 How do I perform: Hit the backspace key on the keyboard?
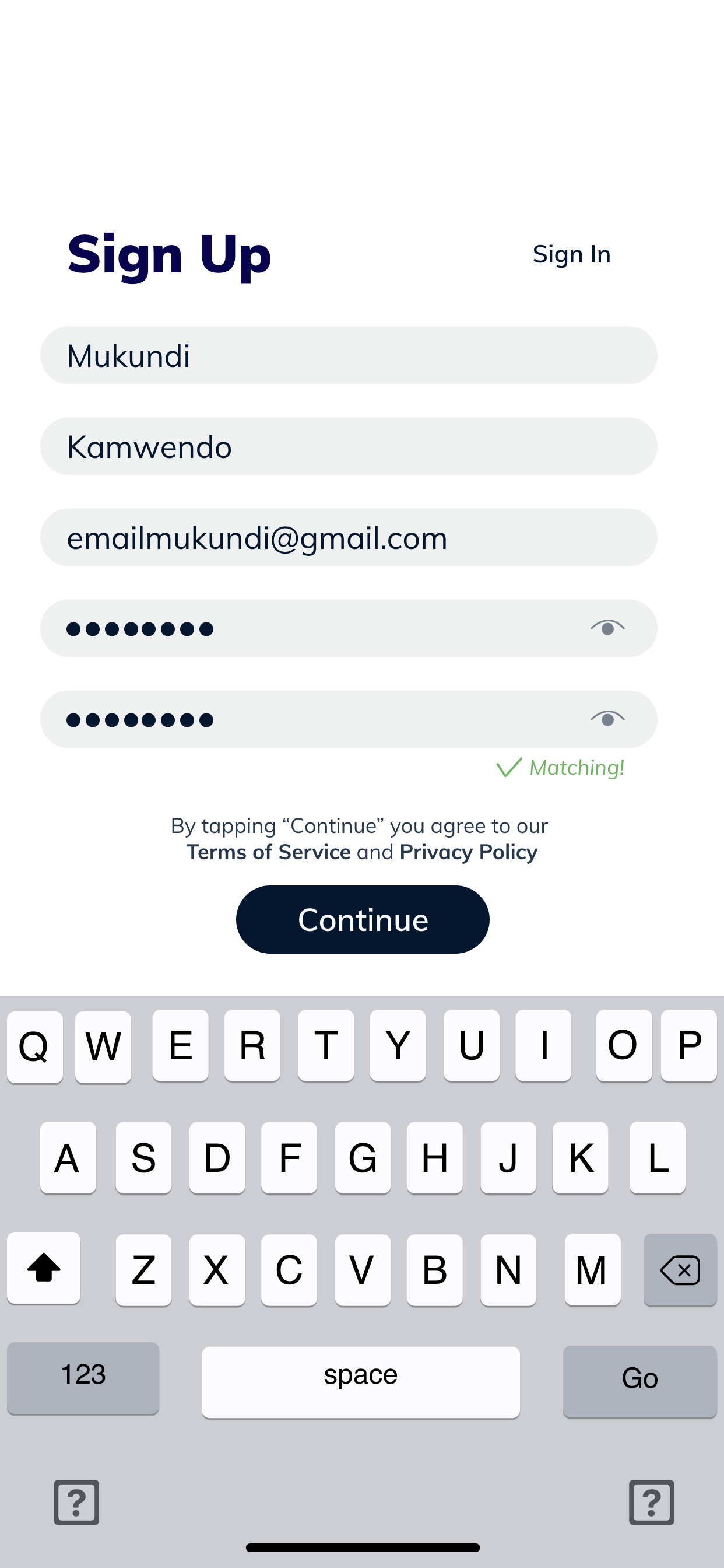(680, 1270)
